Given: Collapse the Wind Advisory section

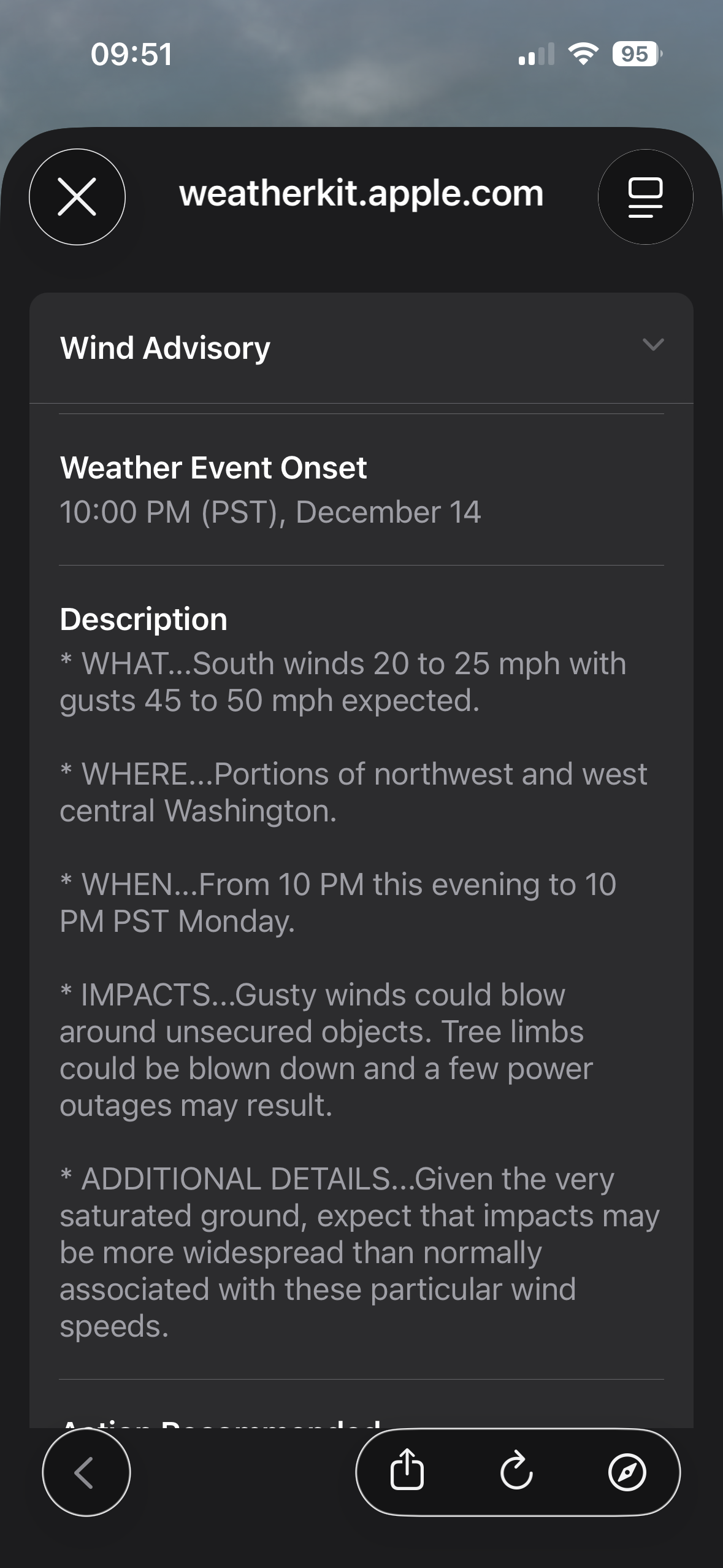Looking at the screenshot, I should 652,345.
